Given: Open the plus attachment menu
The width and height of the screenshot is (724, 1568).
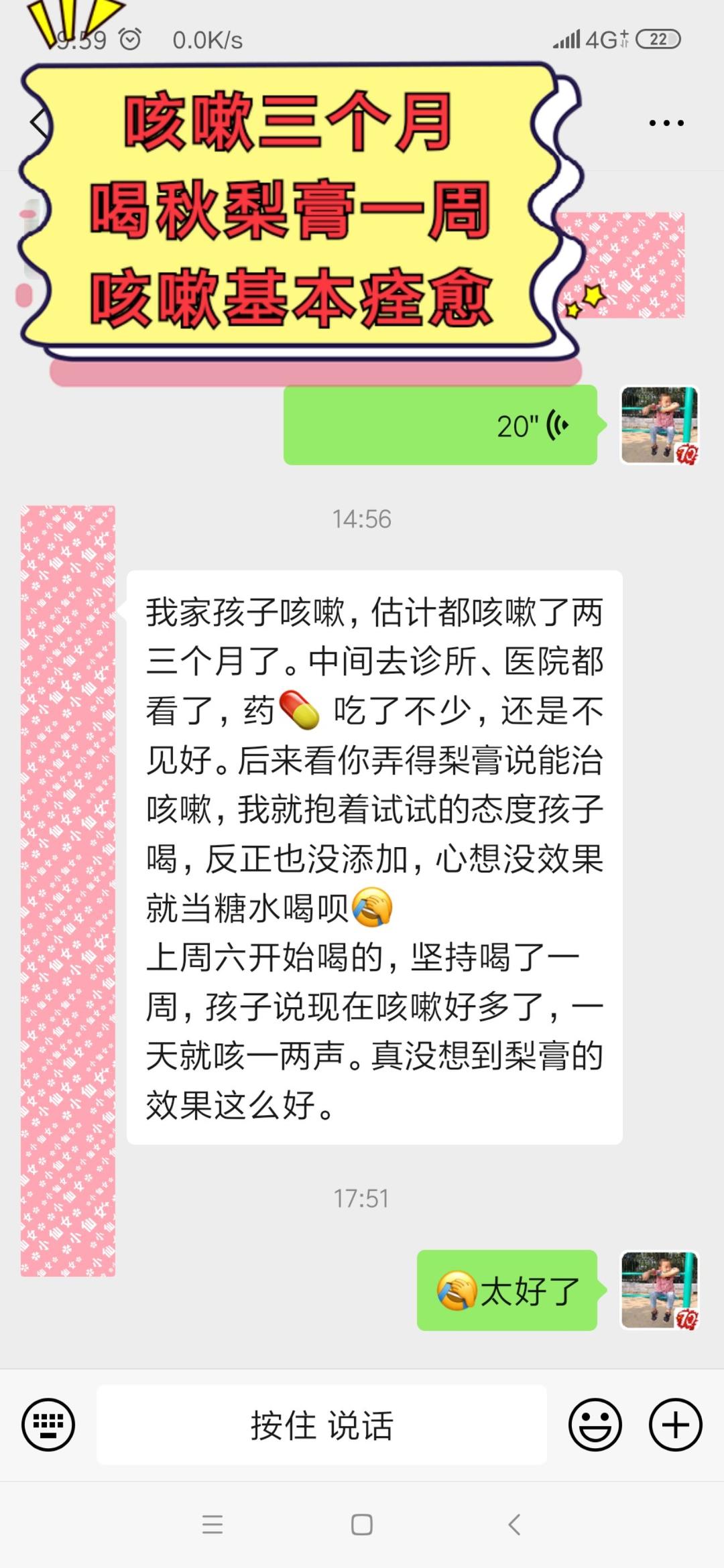Looking at the screenshot, I should (675, 1425).
